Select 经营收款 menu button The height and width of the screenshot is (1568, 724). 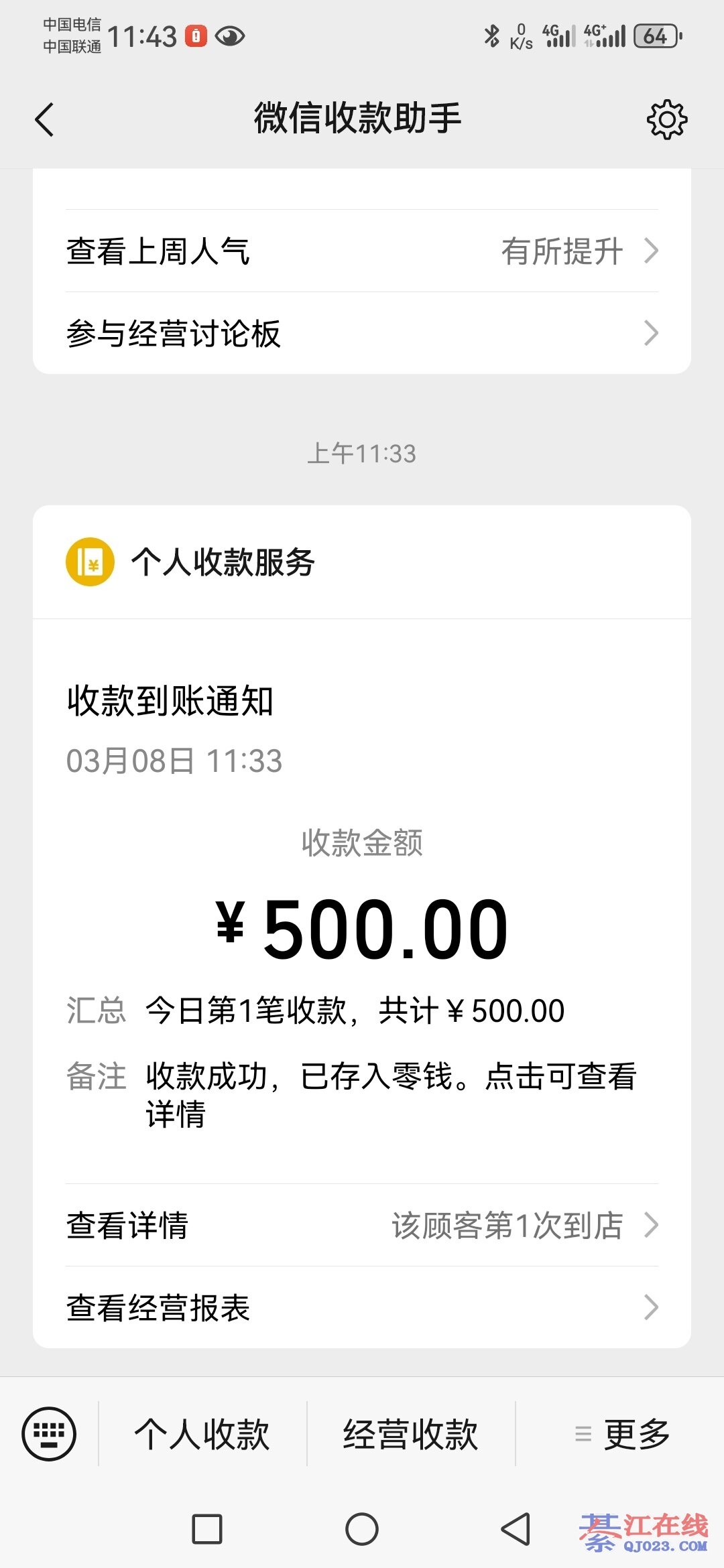(x=411, y=1434)
